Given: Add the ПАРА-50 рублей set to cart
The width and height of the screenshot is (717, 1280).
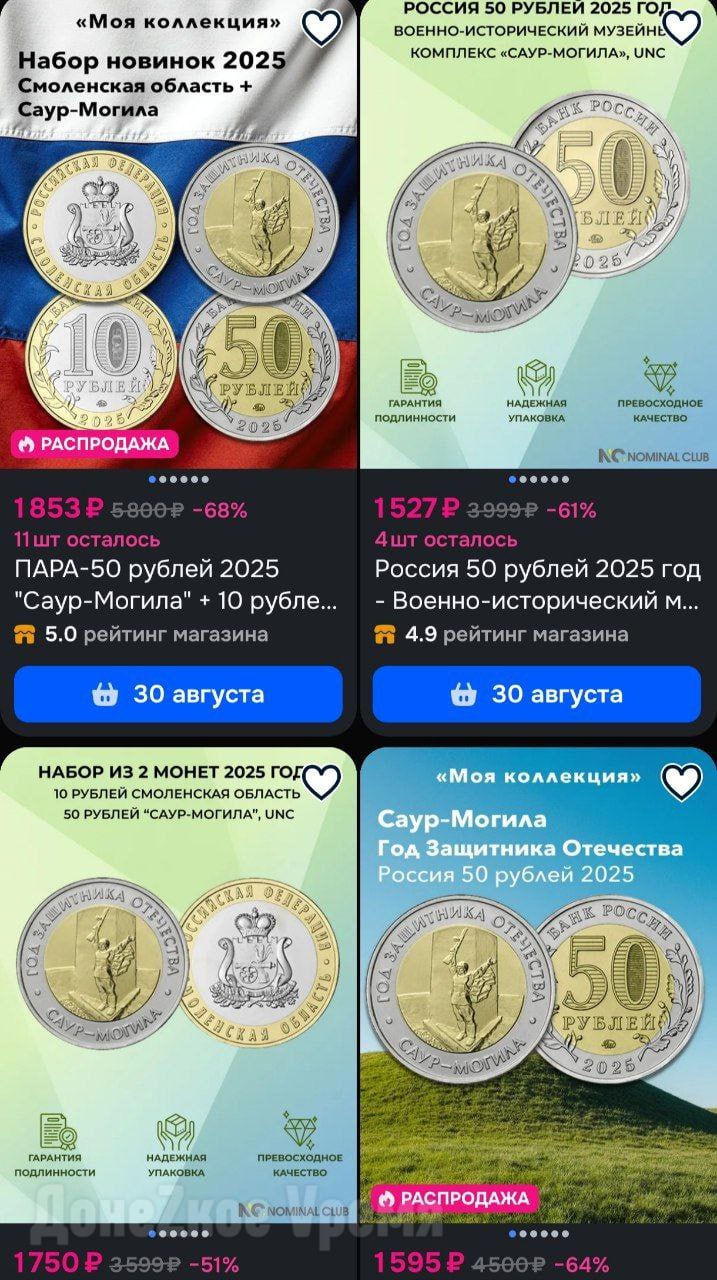Looking at the screenshot, I should pyautogui.click(x=178, y=694).
